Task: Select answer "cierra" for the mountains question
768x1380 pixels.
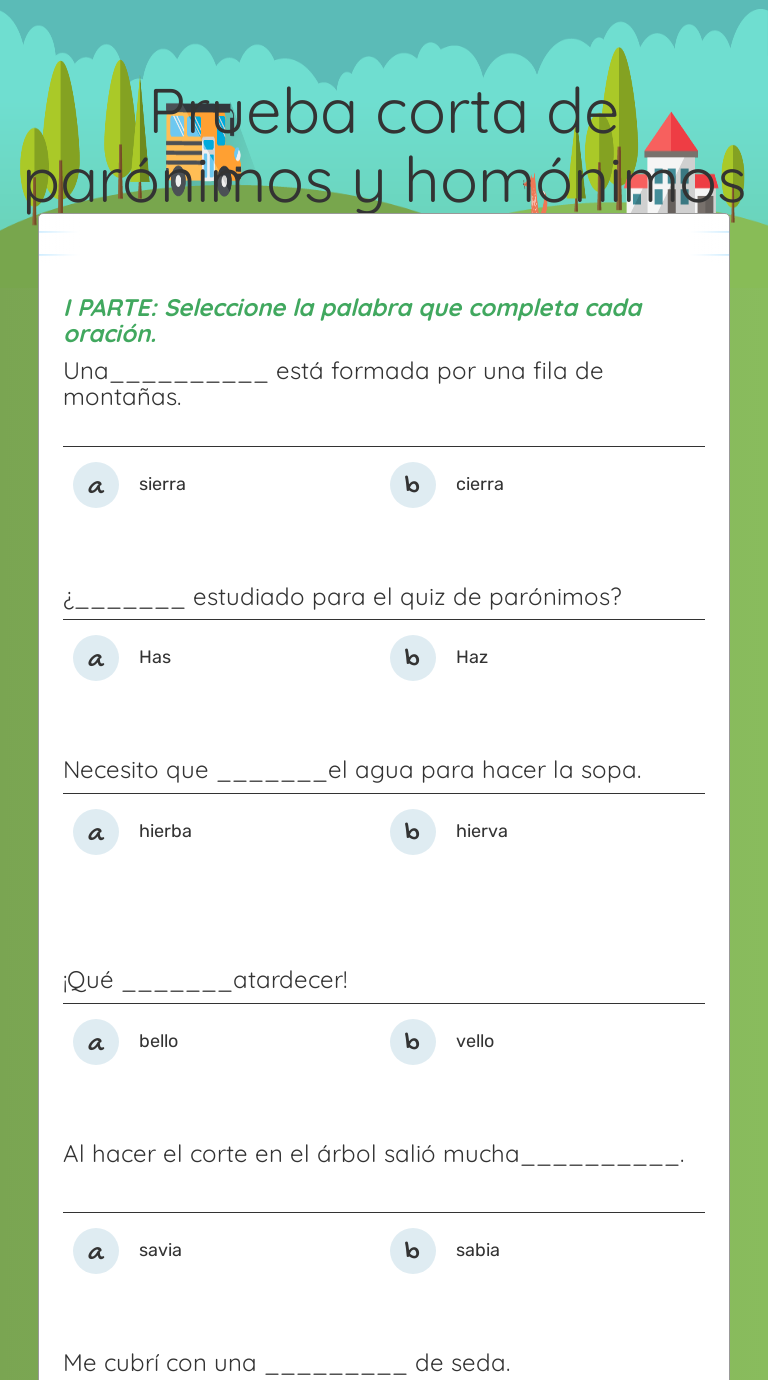Action: tap(480, 484)
